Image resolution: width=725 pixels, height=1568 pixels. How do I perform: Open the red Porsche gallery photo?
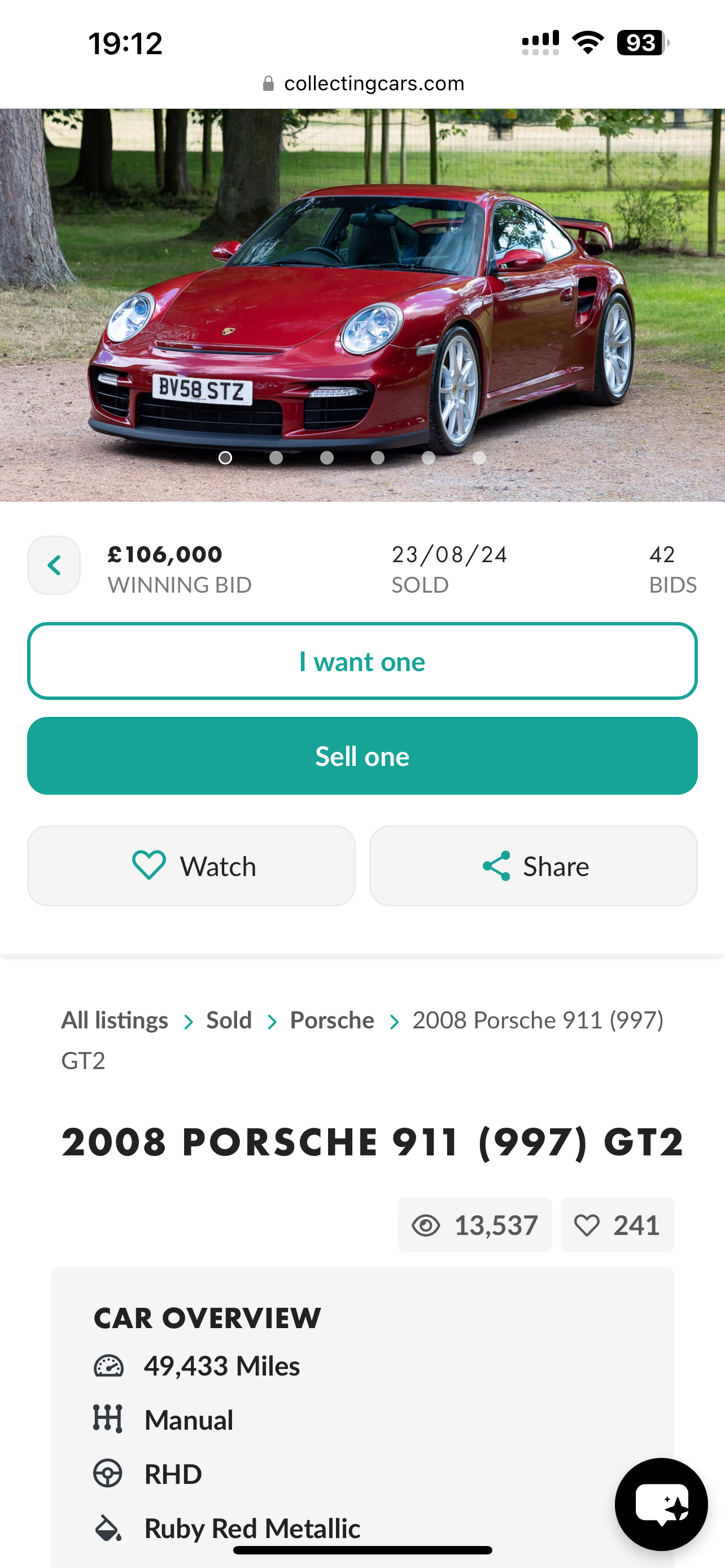(x=362, y=304)
